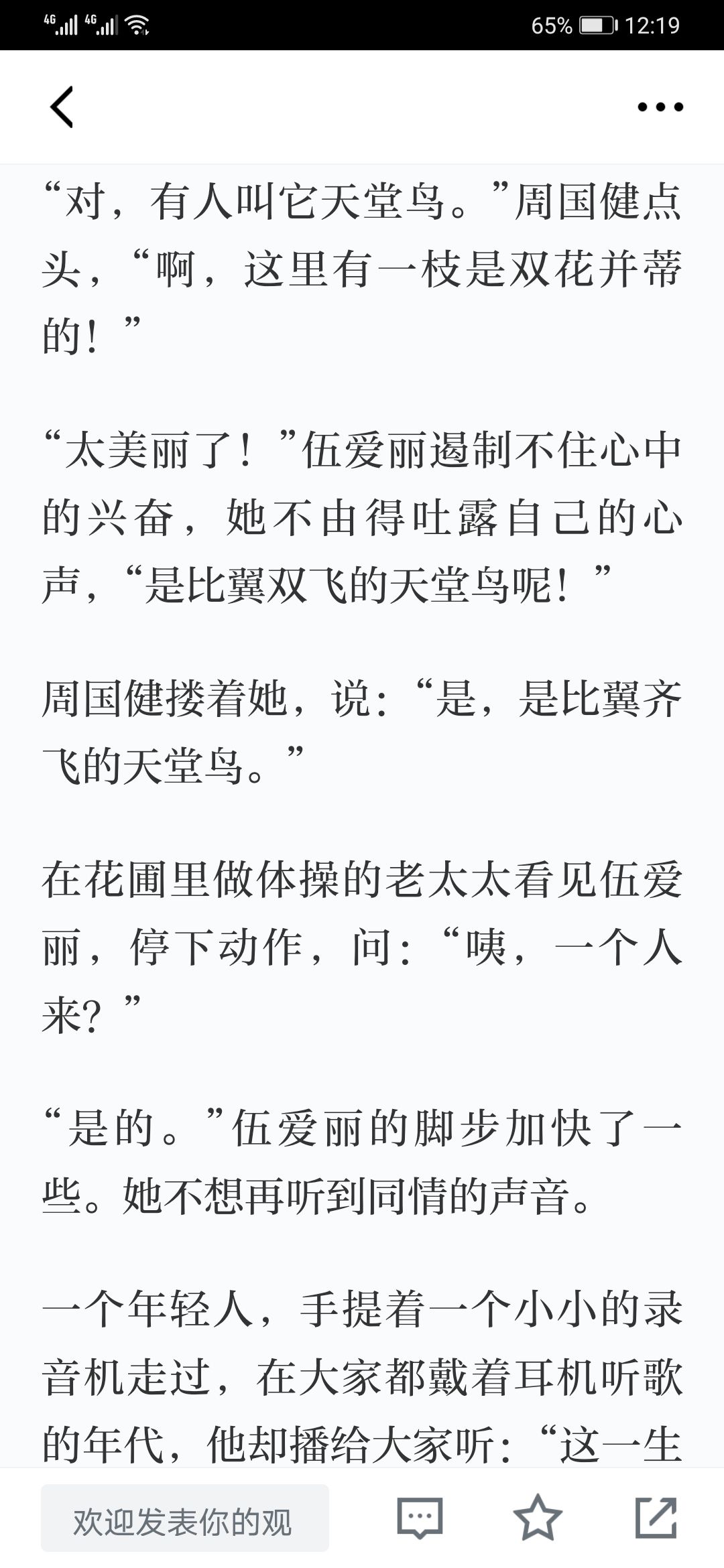Share the article via share icon
This screenshot has height=1568, width=724.
(656, 1518)
